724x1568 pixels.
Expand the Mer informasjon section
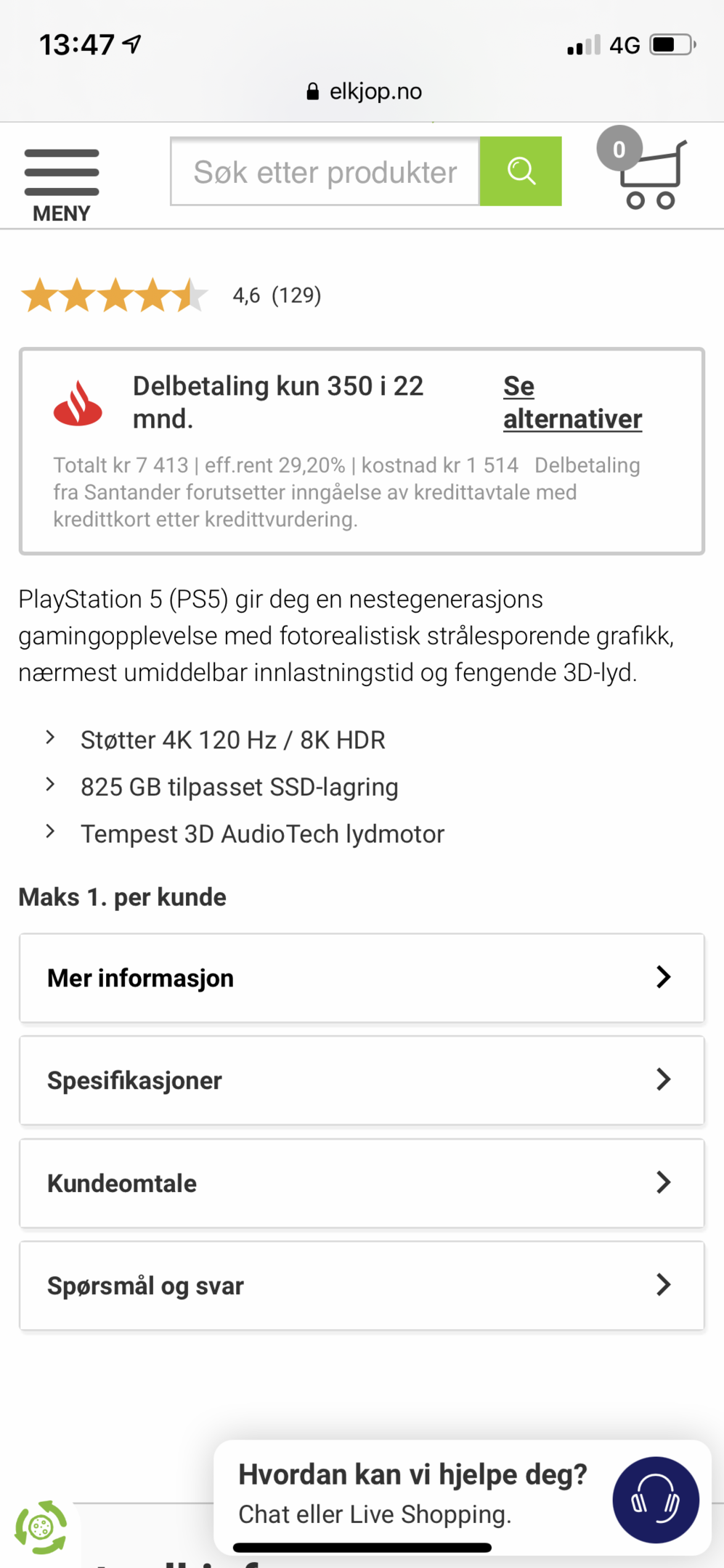coord(362,978)
